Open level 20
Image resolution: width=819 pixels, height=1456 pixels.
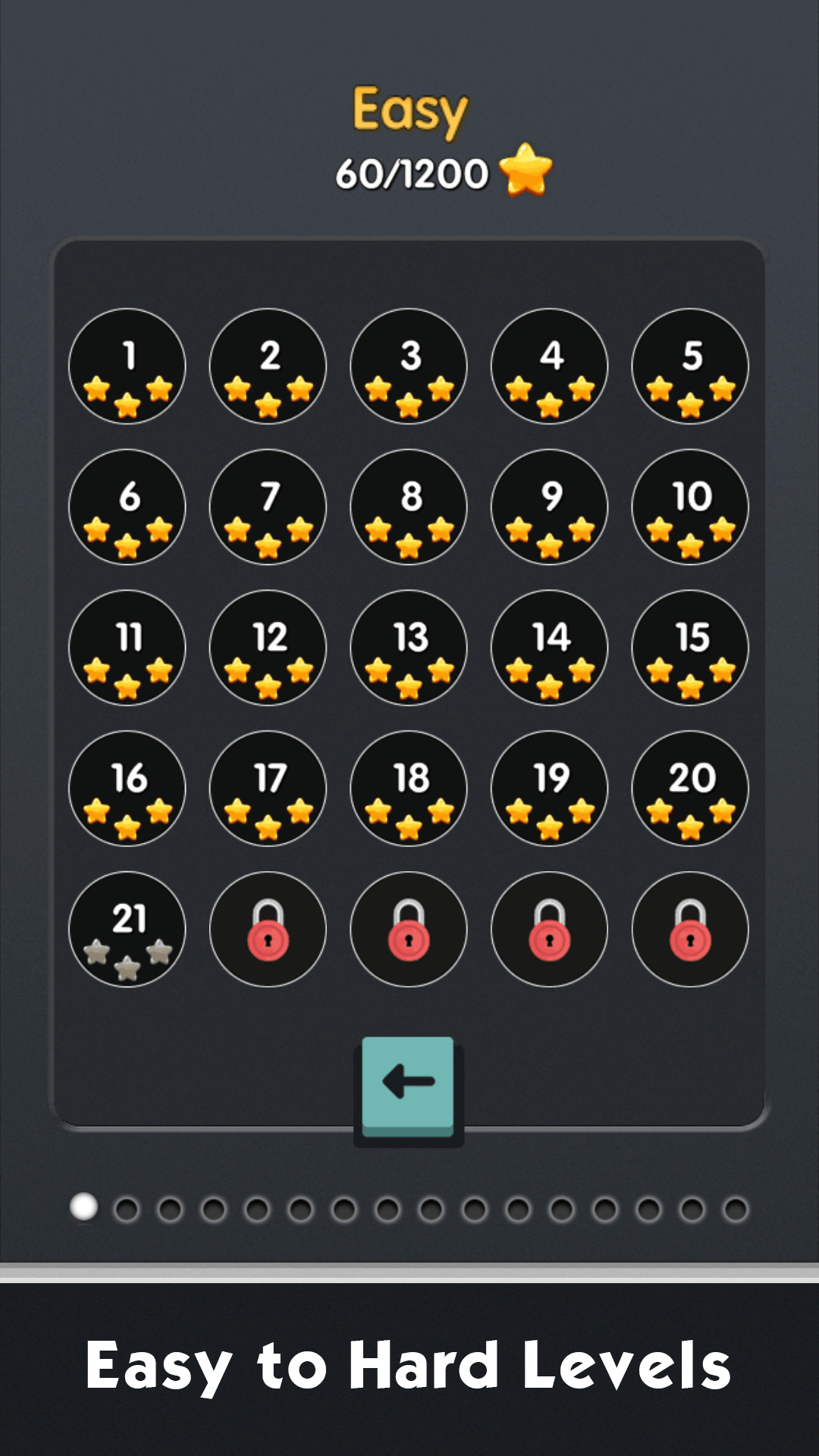click(690, 789)
